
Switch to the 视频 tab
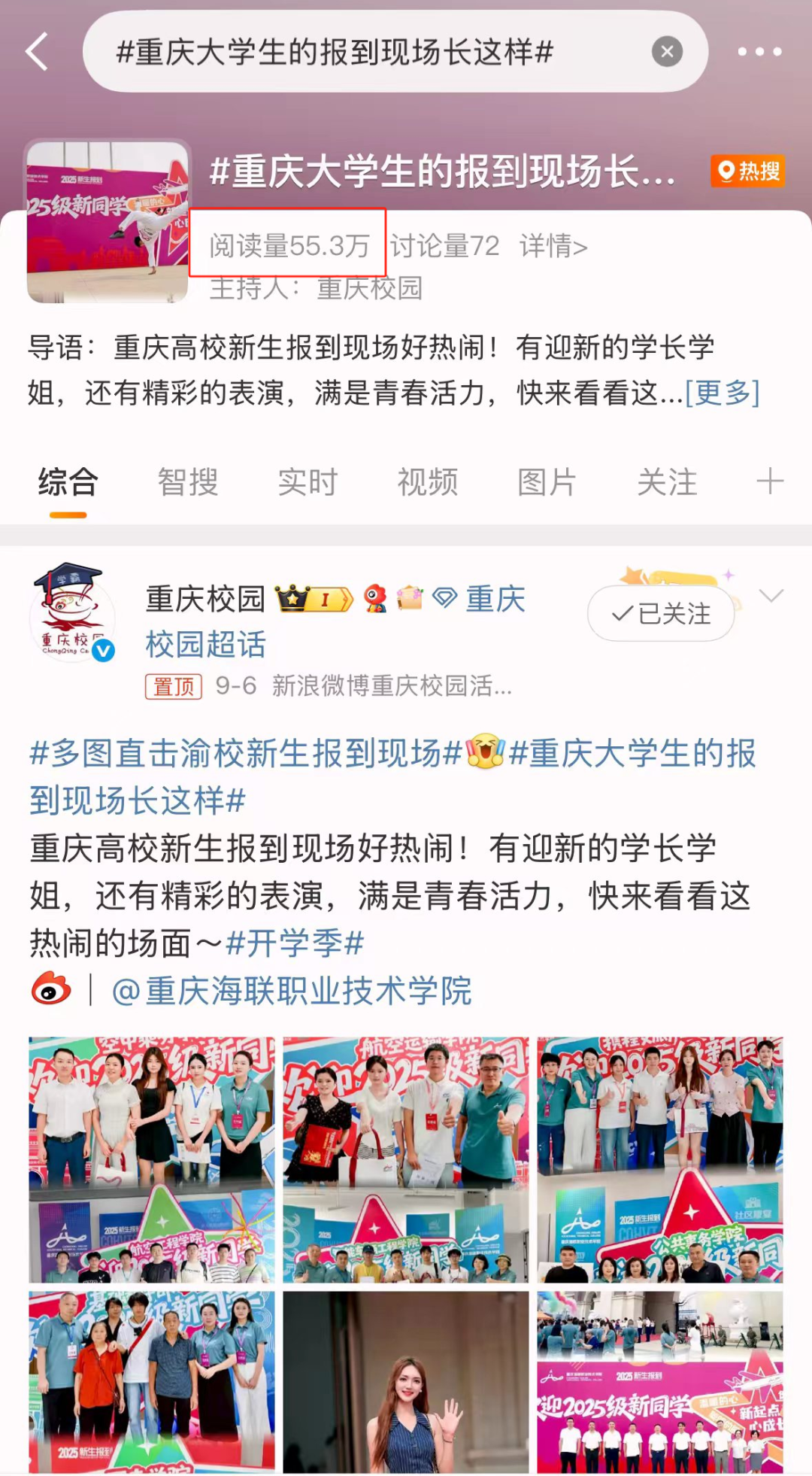tap(427, 482)
